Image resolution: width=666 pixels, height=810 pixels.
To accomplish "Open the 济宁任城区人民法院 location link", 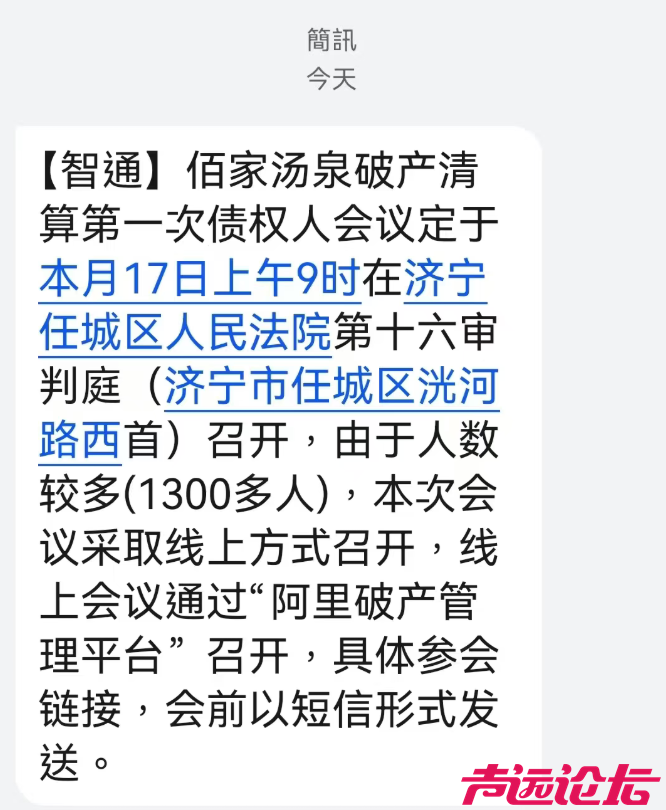I will pyautogui.click(x=185, y=332).
